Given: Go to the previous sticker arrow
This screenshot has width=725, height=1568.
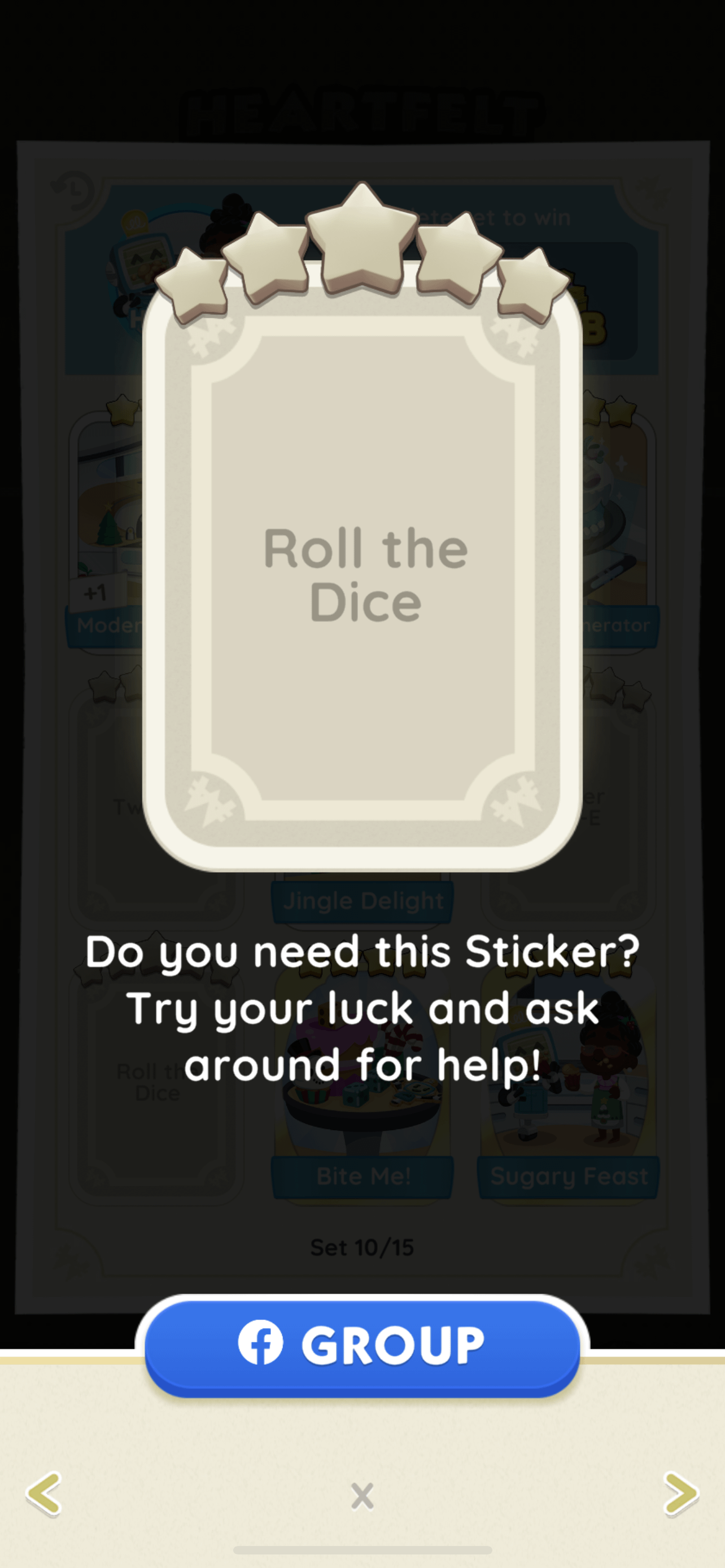Looking at the screenshot, I should tap(45, 1493).
